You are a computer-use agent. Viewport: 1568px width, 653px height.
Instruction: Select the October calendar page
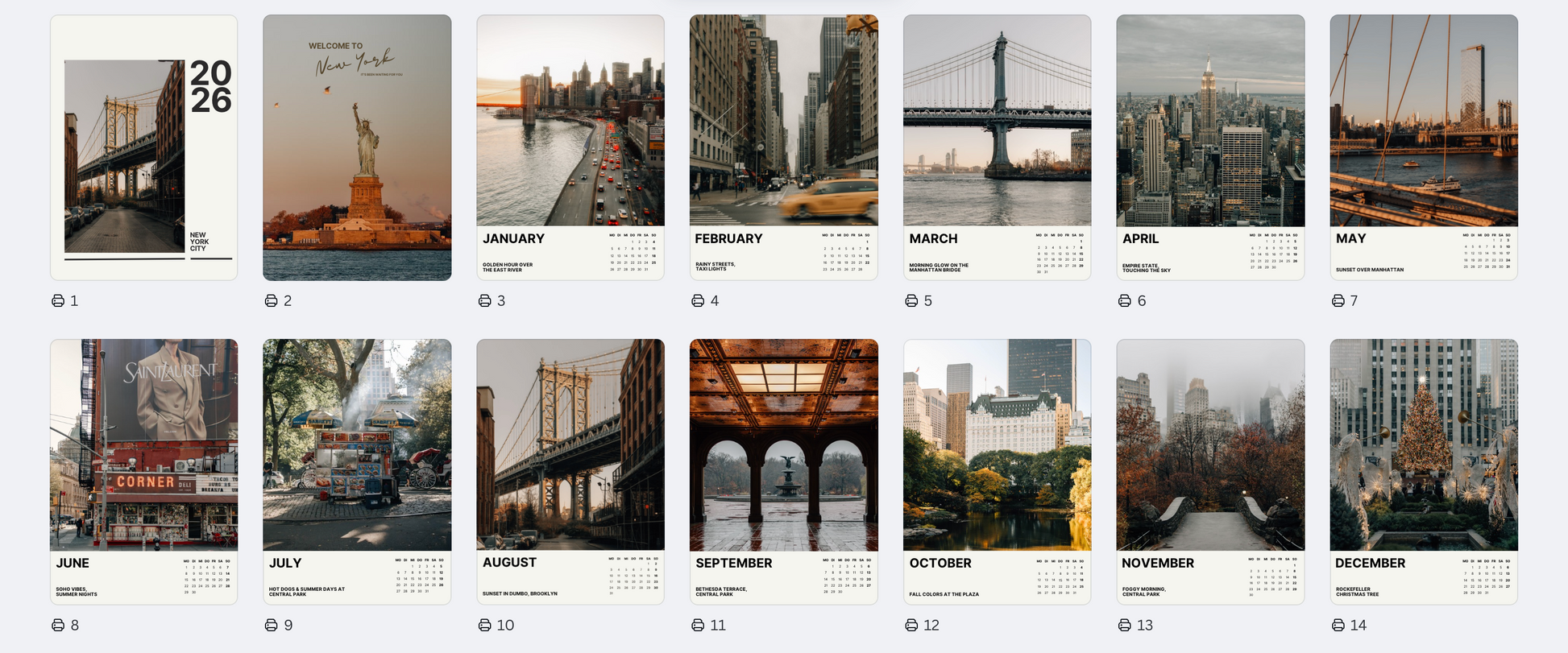997,471
